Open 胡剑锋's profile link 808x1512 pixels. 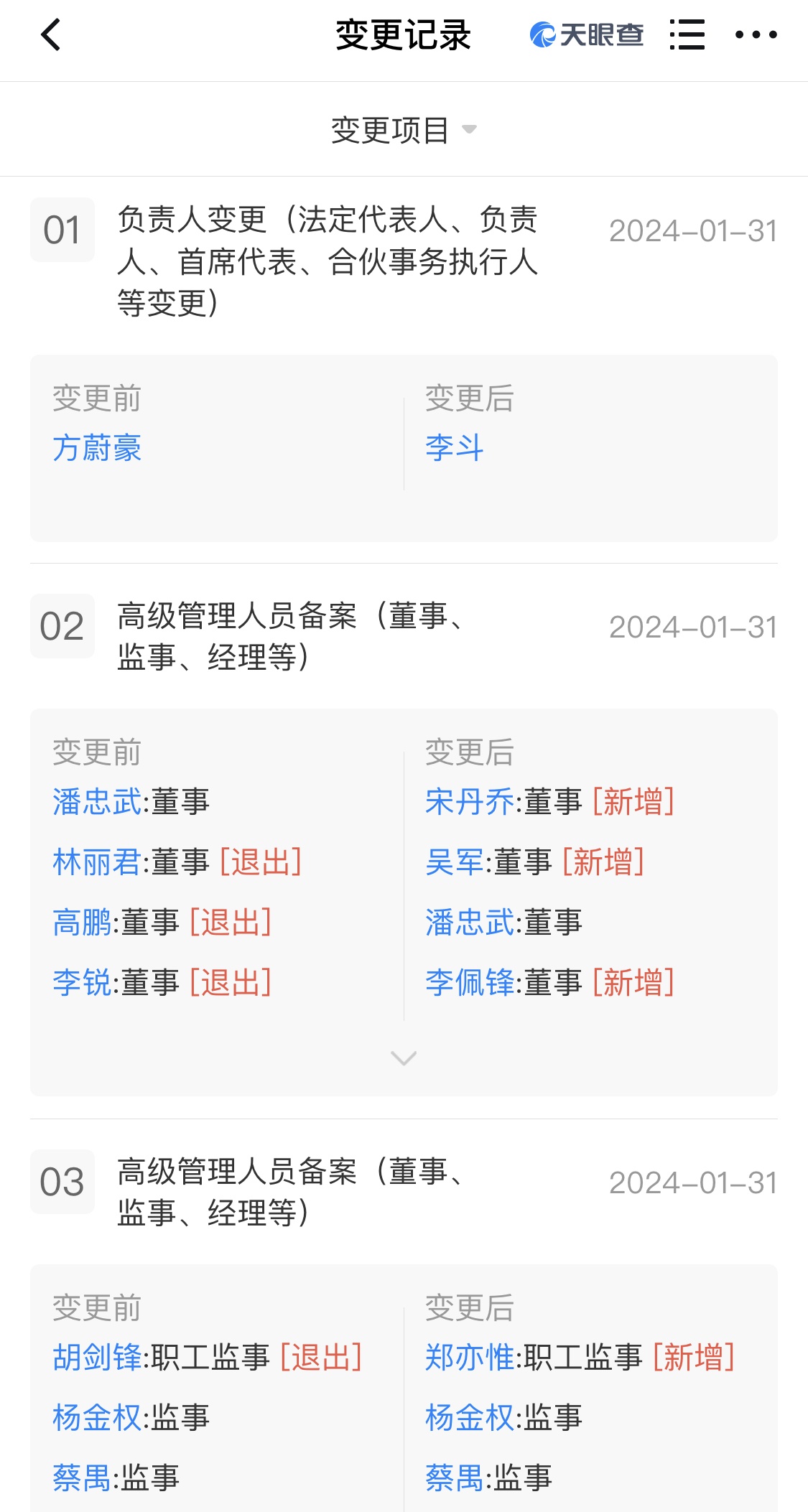click(97, 1357)
